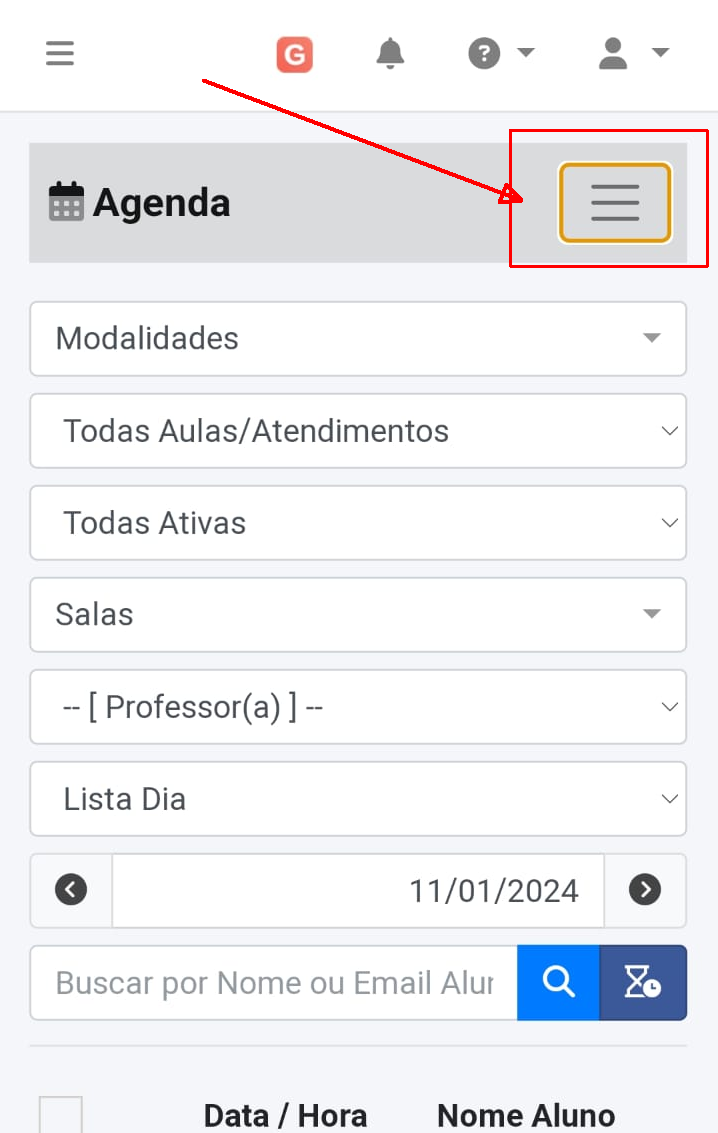Tap the date field 11/01/2024

(x=358, y=890)
